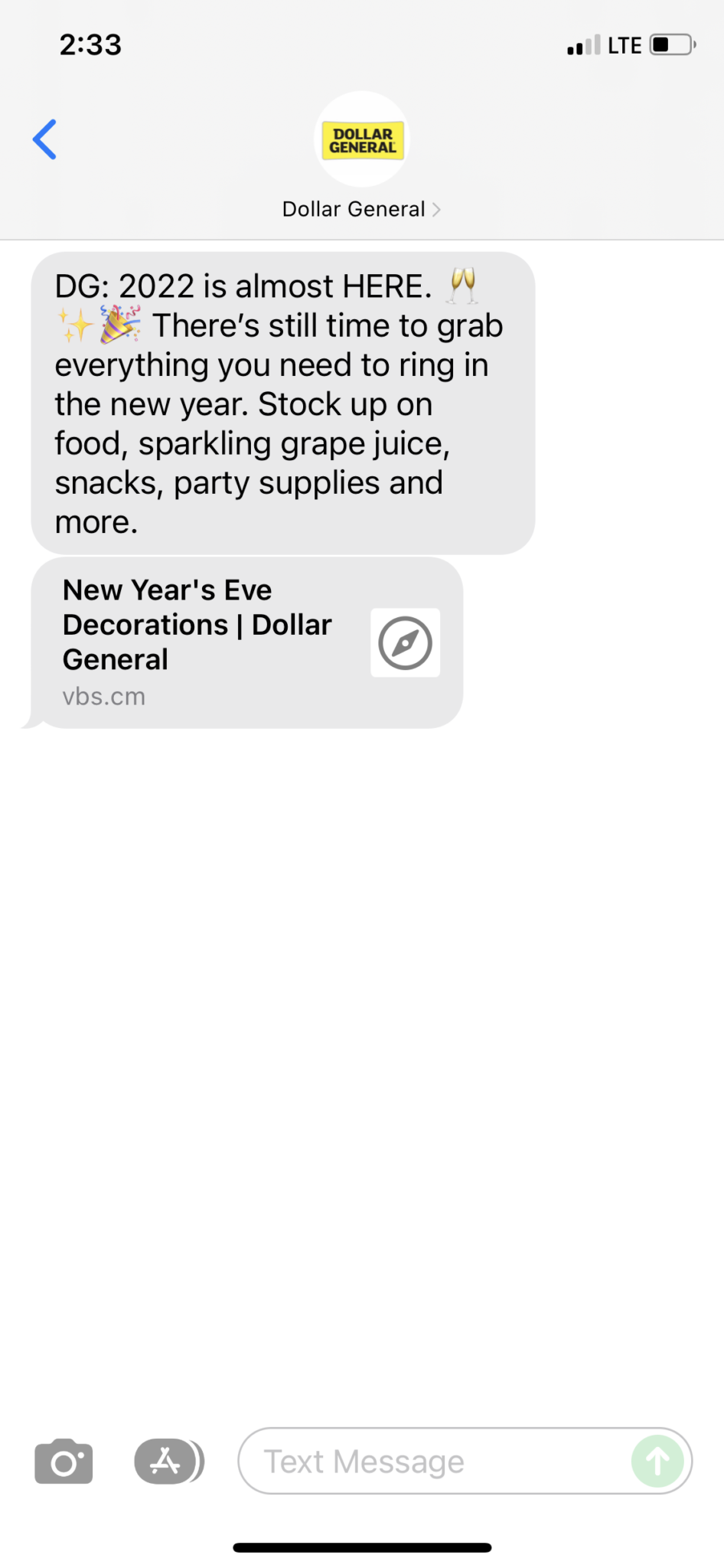Open the Camera from the message bar
This screenshot has width=724, height=1568.
64,1461
